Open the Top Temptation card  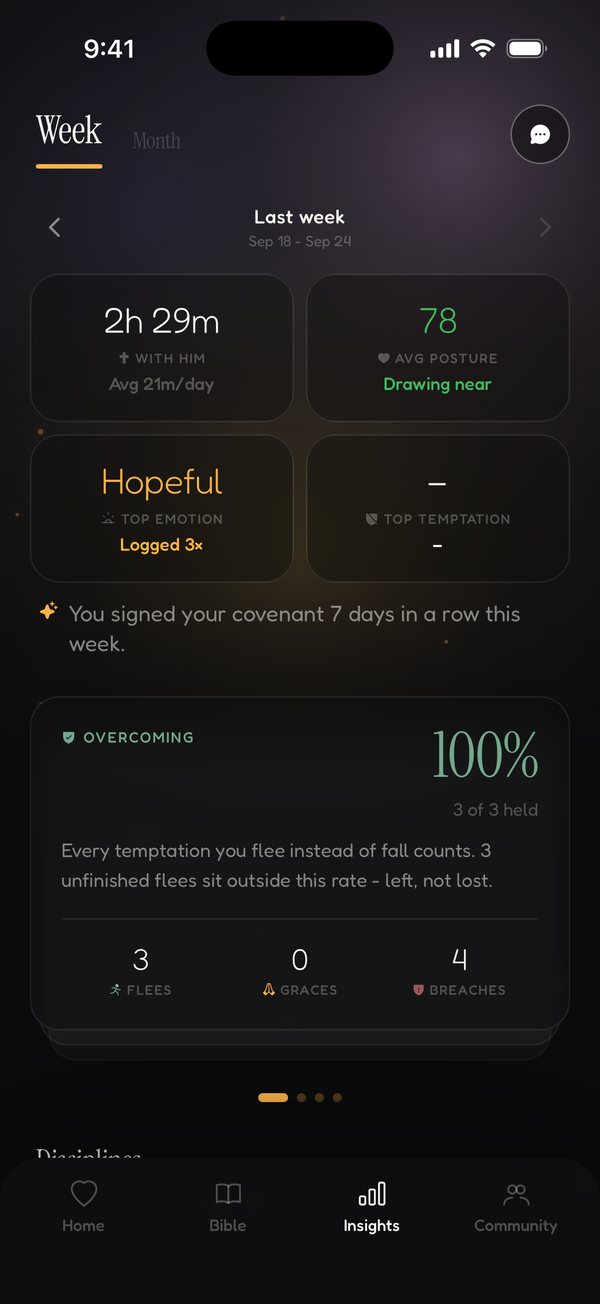(438, 508)
